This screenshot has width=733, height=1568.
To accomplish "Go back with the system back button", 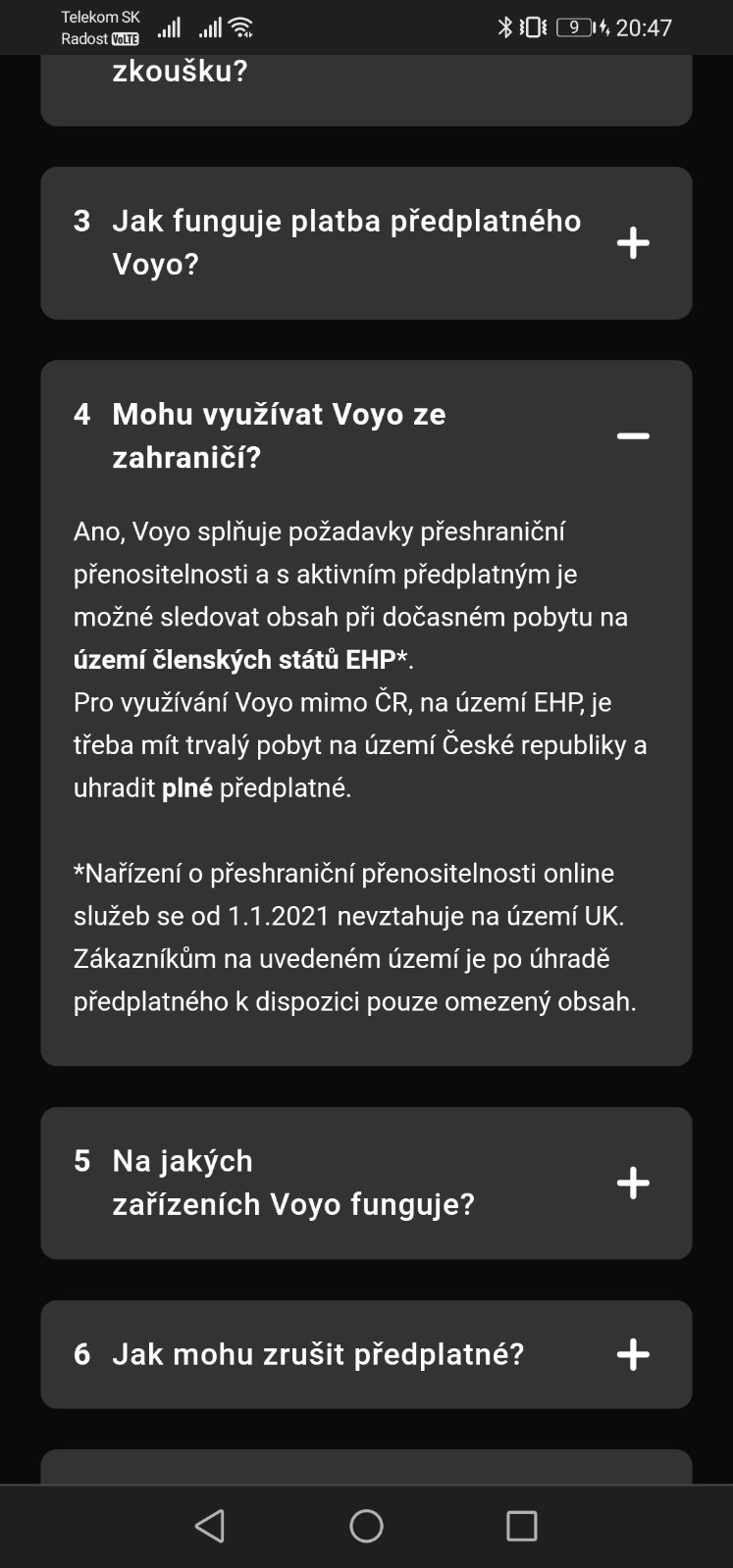I will click(210, 1526).
